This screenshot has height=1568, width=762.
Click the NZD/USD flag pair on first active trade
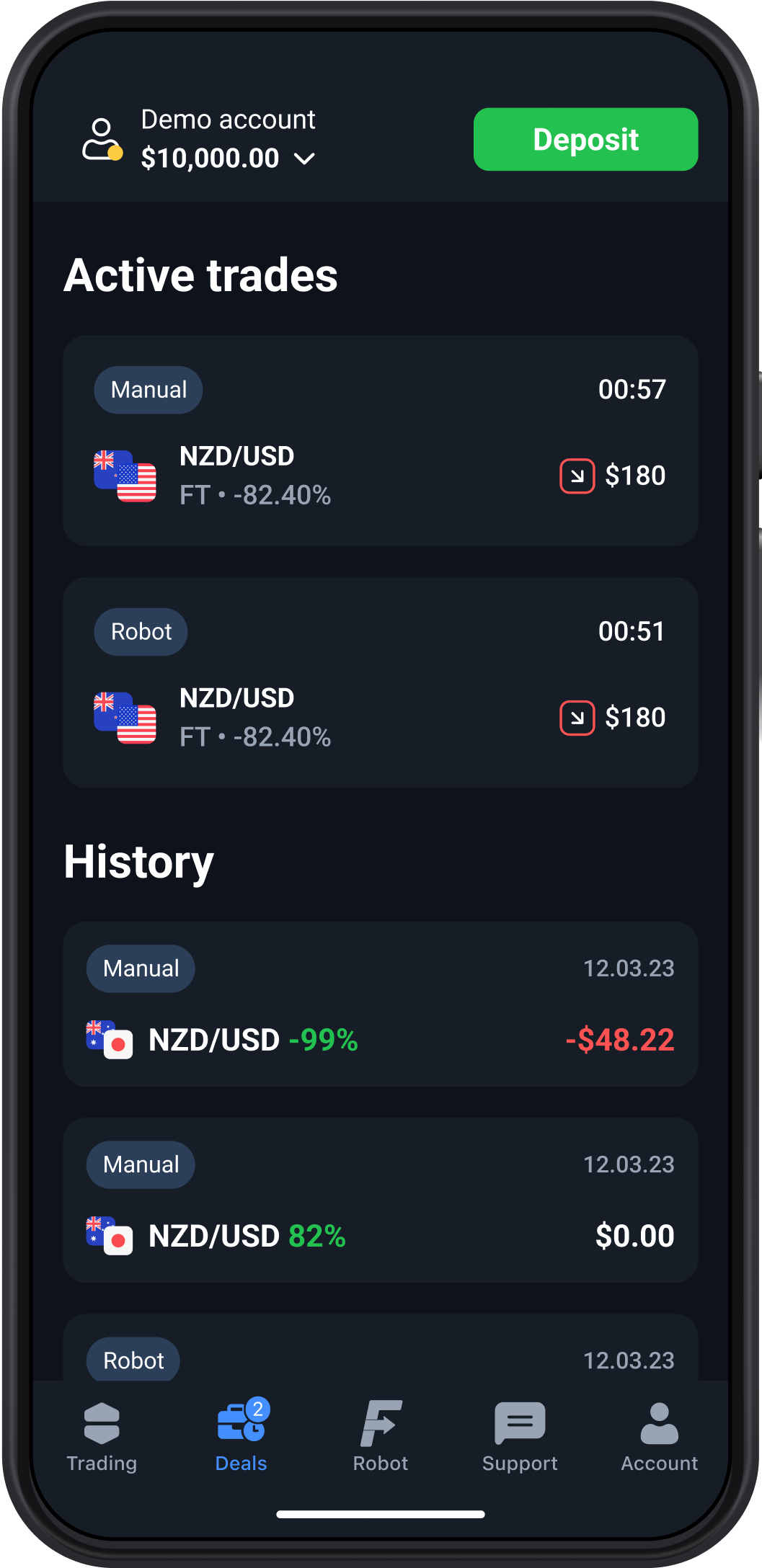[x=124, y=476]
